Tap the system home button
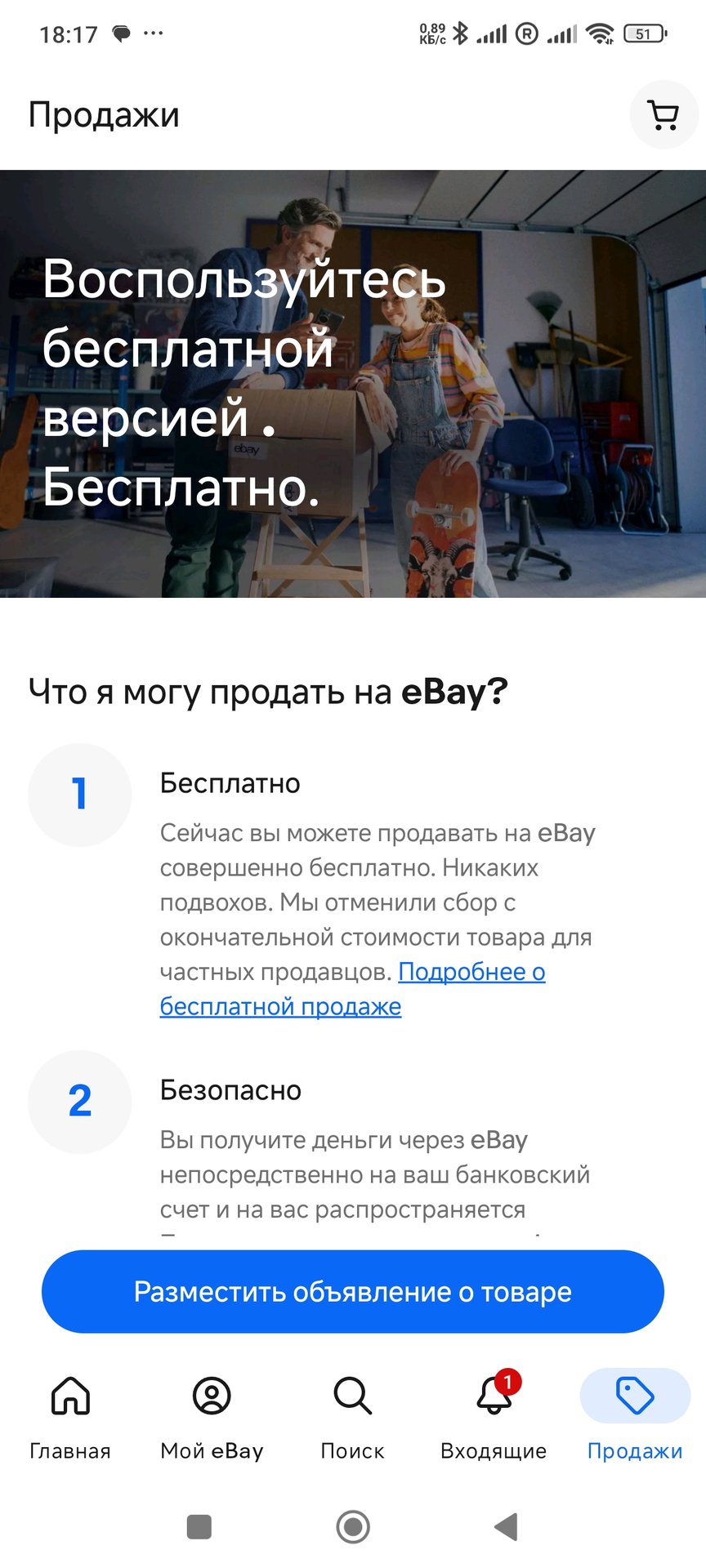Screen dimensions: 706x1568 click(x=353, y=1526)
